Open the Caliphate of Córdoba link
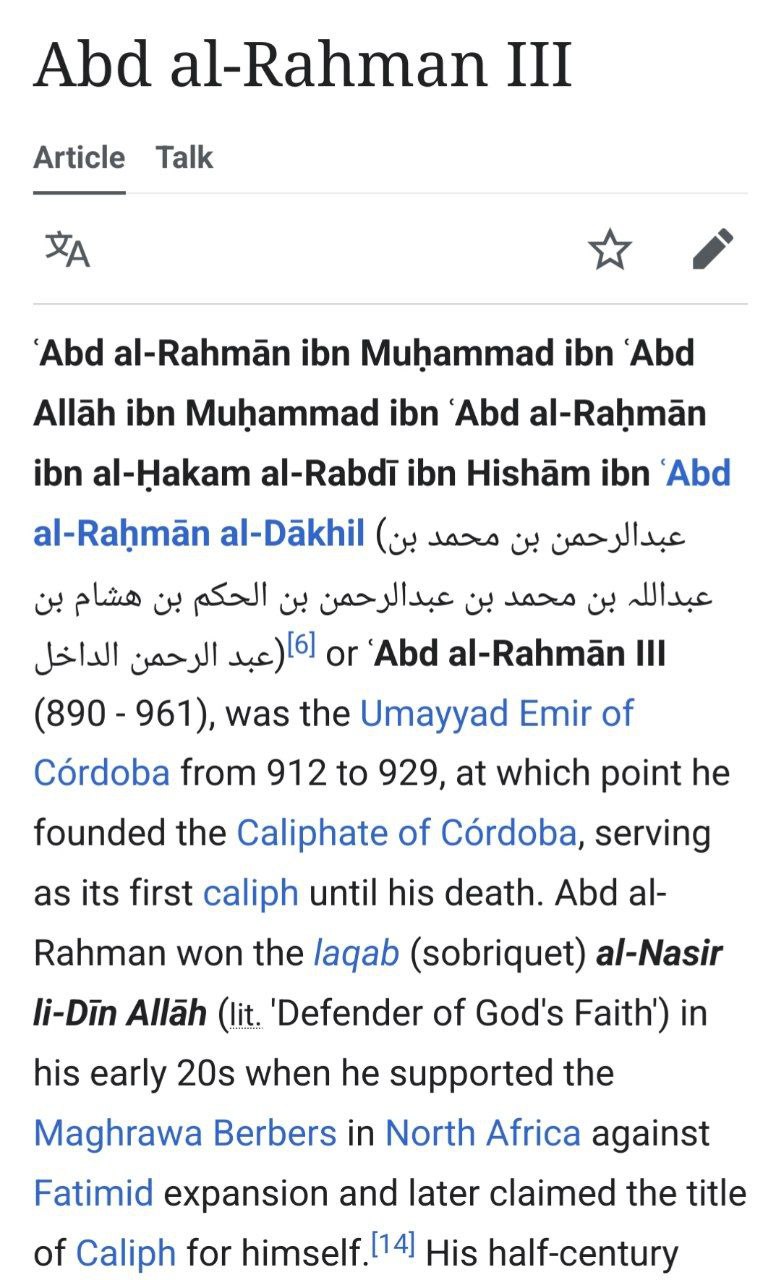This screenshot has height=1280, width=781. (x=406, y=834)
